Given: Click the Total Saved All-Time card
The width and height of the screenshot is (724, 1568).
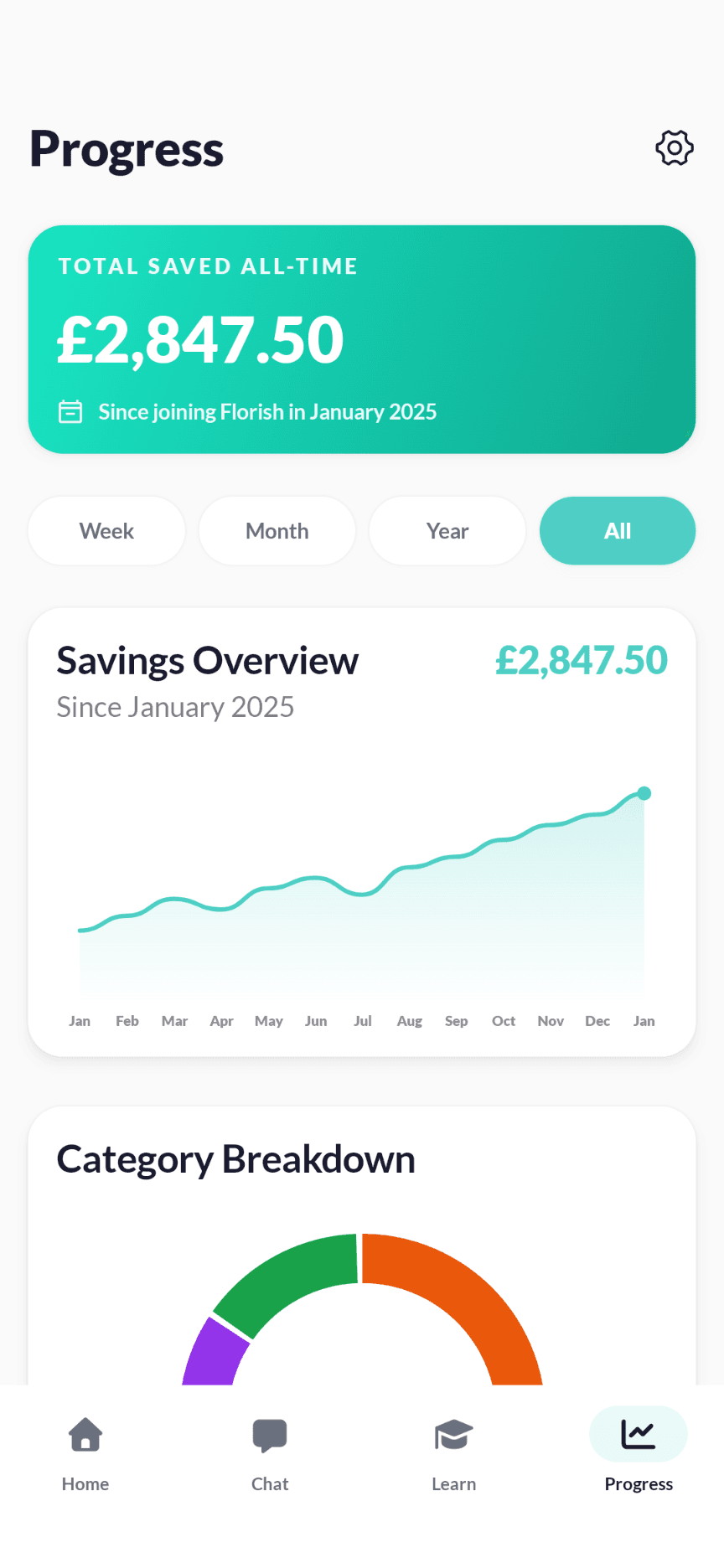Looking at the screenshot, I should 362,339.
